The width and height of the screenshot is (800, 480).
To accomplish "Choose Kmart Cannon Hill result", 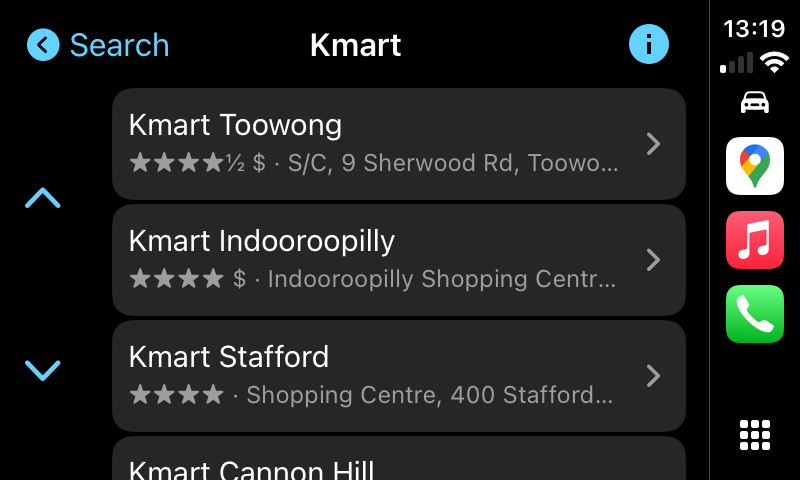I will 398,462.
